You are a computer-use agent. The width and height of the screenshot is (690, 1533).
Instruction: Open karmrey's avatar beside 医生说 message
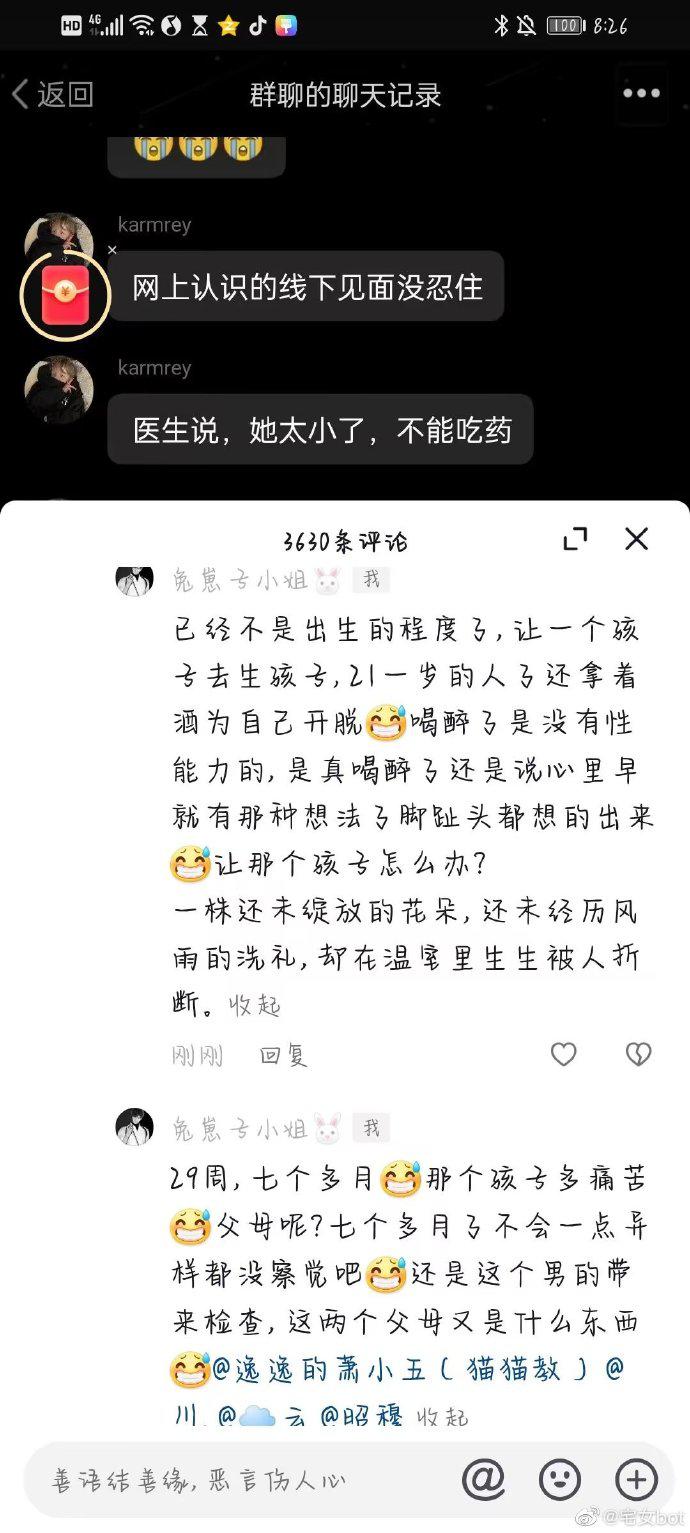59,389
